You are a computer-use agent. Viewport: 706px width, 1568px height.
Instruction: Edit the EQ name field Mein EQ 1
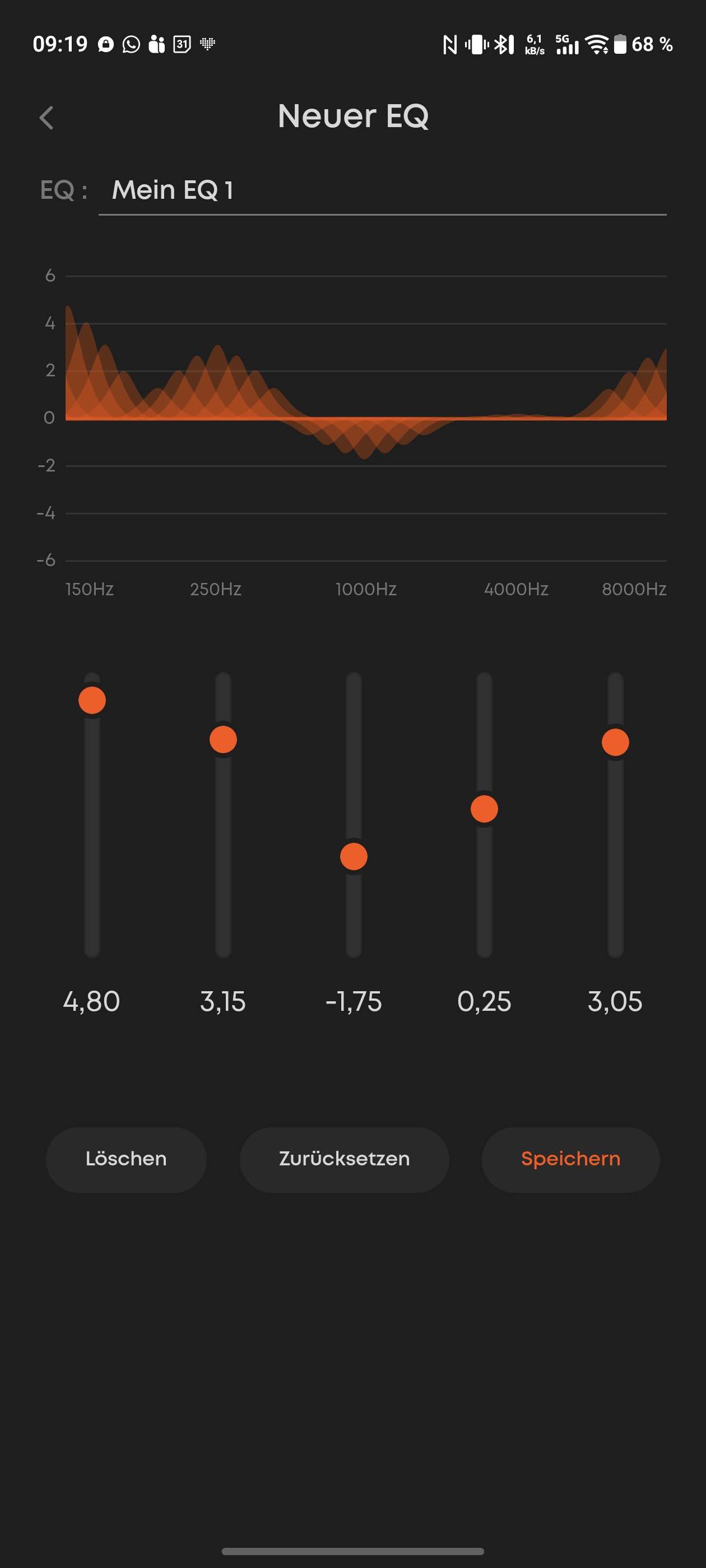click(382, 190)
